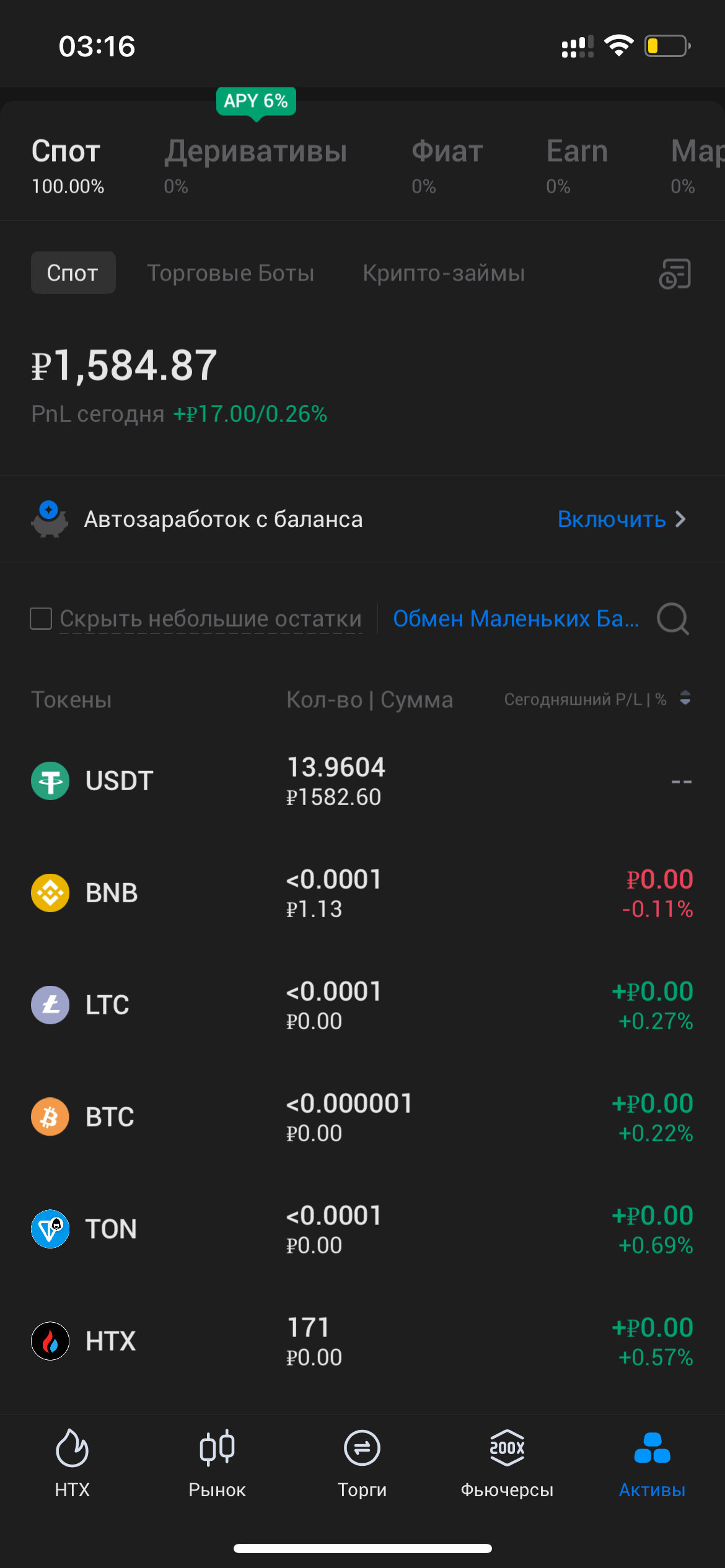The width and height of the screenshot is (725, 1568).
Task: Switch to Рынок in bottom navigation
Action: coord(217,1463)
